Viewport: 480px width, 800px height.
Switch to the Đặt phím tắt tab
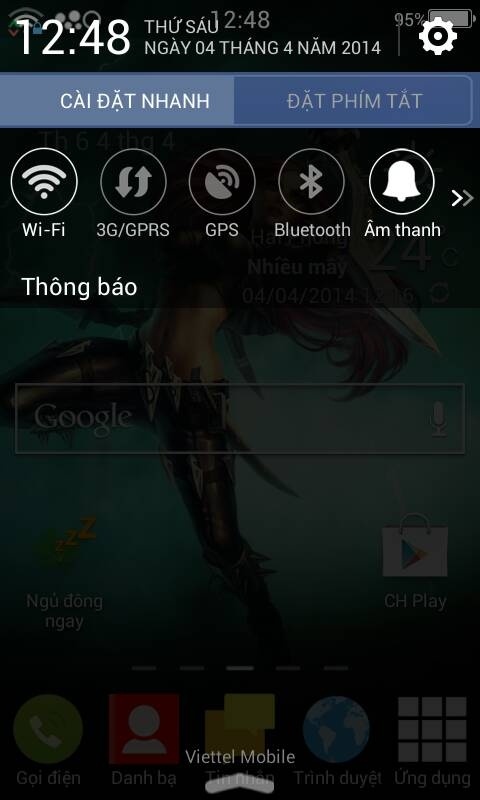click(354, 100)
